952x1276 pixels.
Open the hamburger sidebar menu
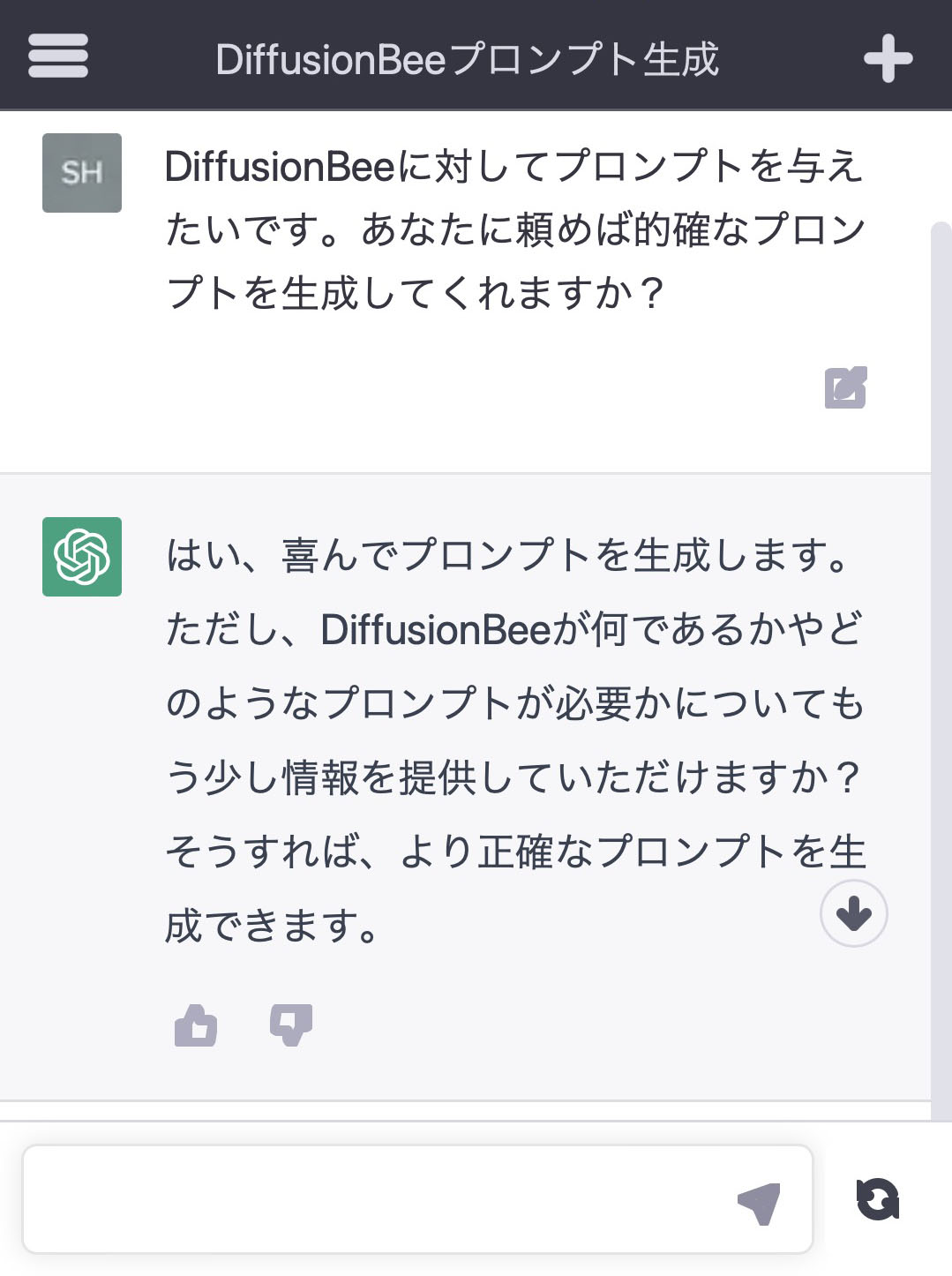coord(58,56)
